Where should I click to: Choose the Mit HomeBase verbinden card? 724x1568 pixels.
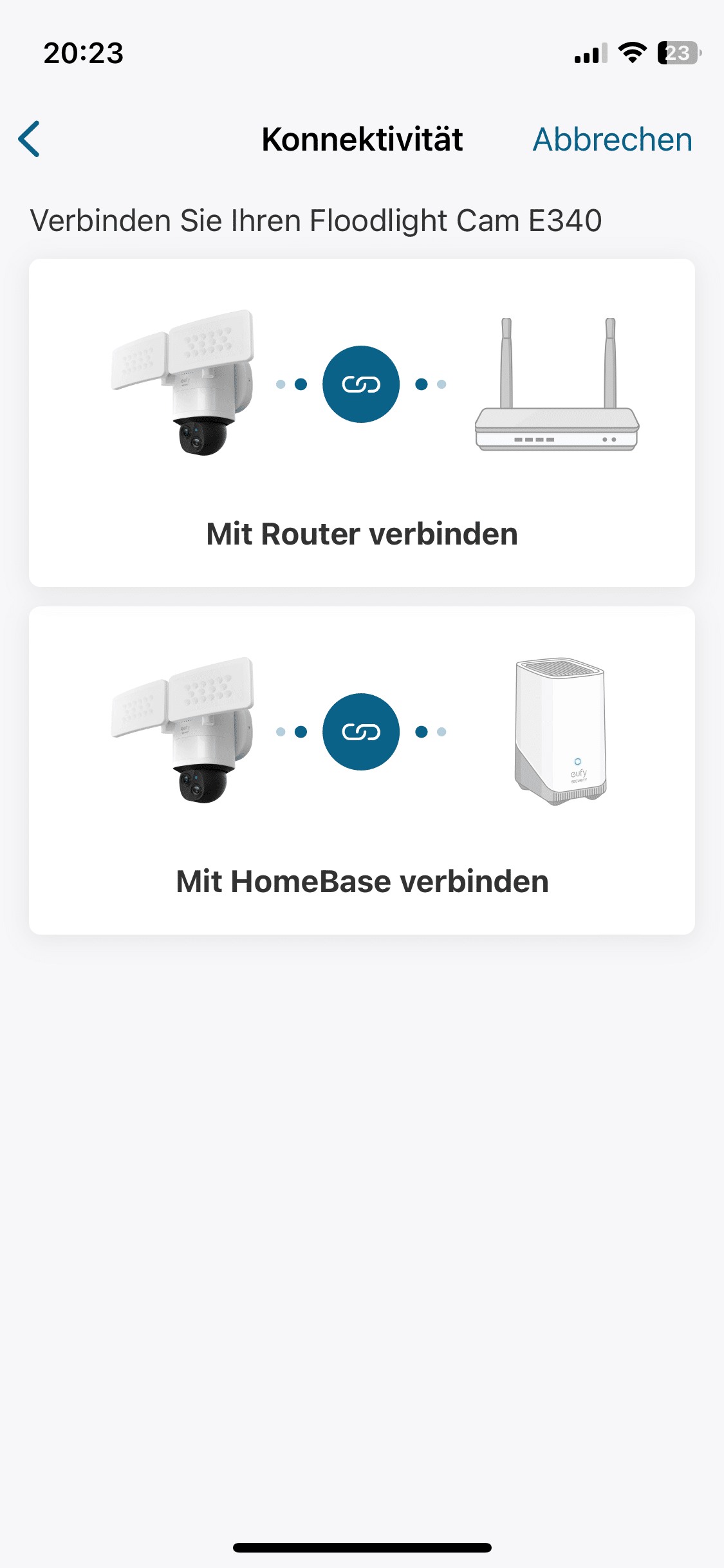coord(362,770)
